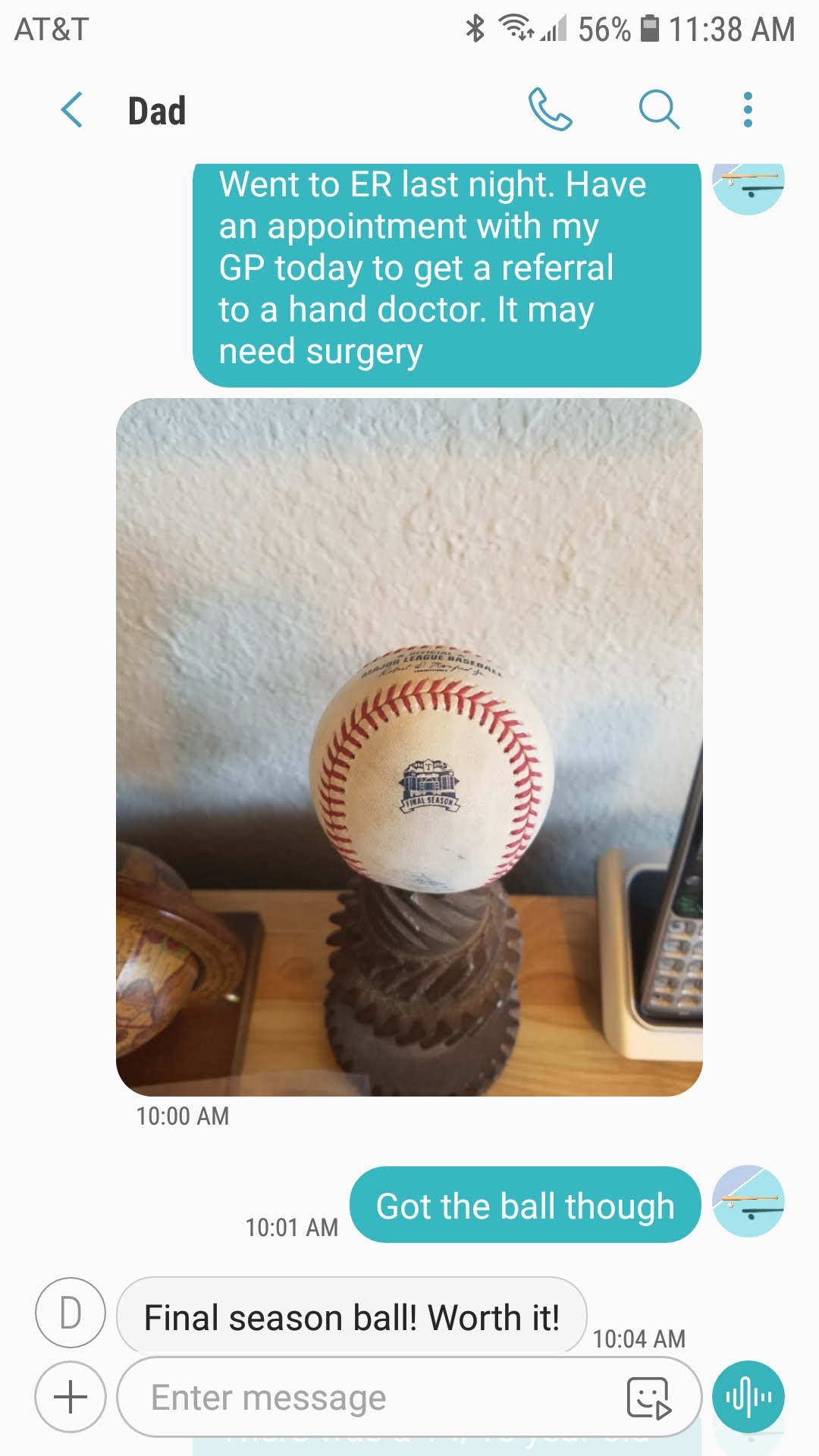Search within this conversation

coord(658,111)
